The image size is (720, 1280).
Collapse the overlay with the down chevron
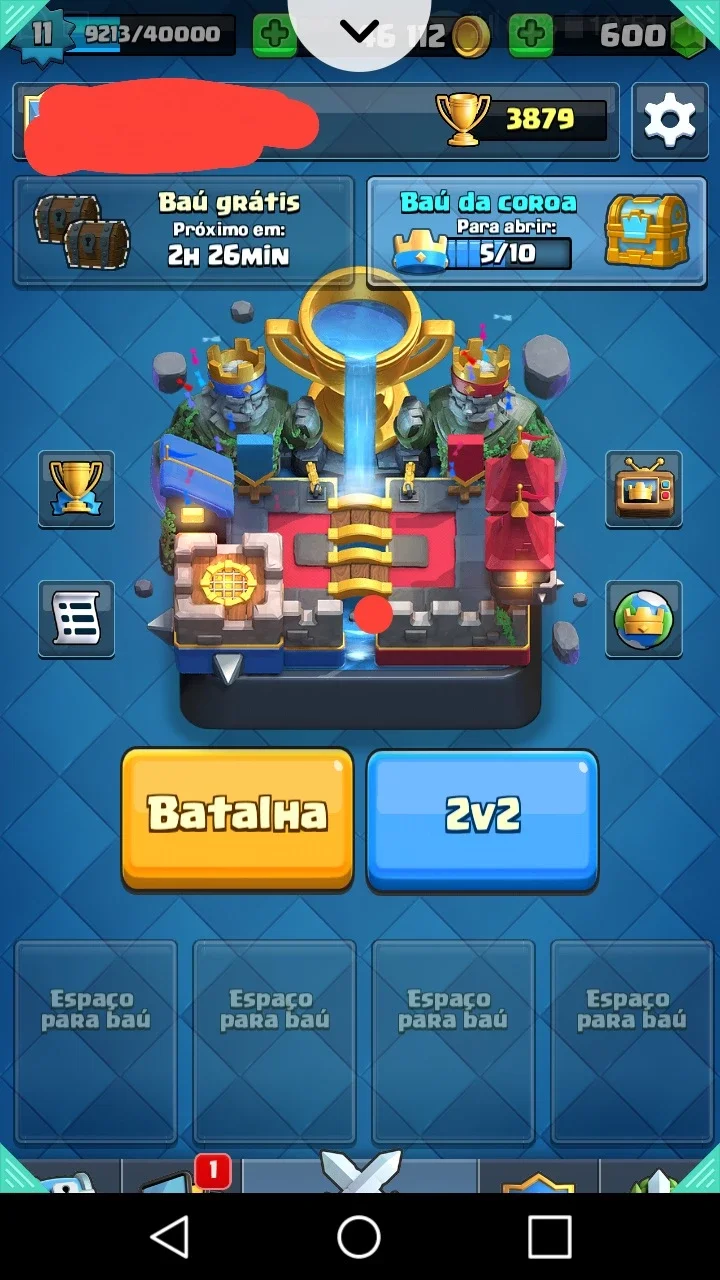(359, 30)
